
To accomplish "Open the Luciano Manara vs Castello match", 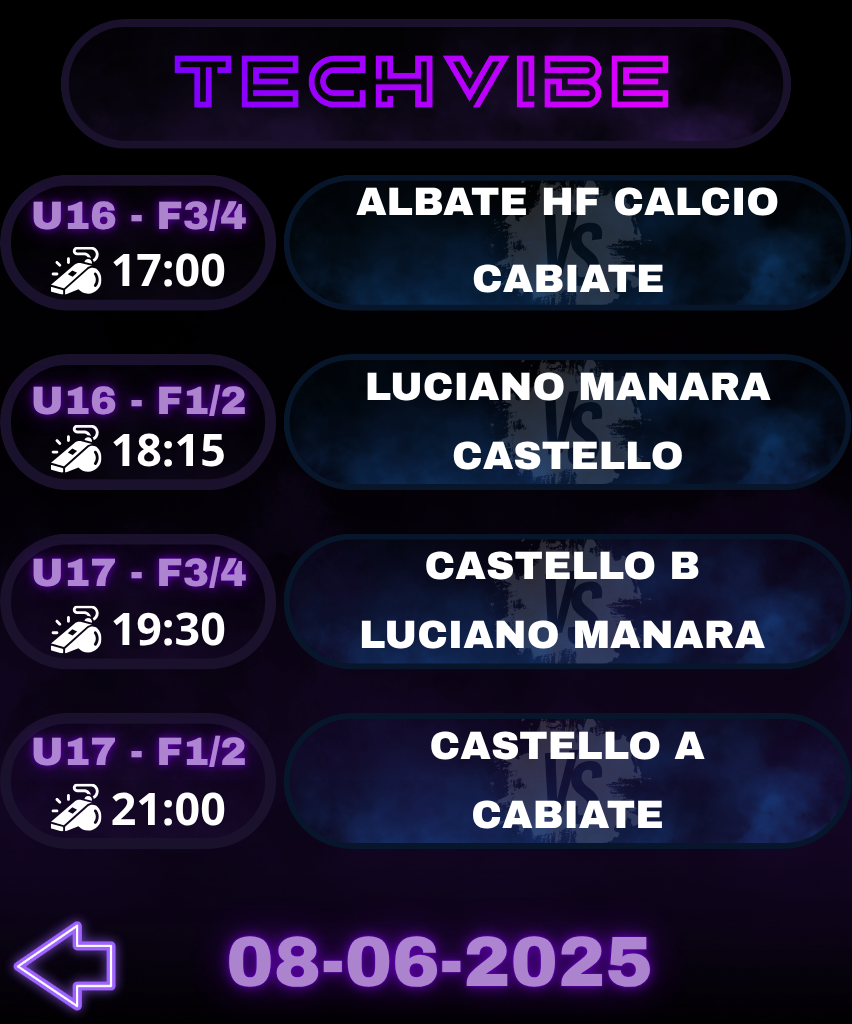I will pyautogui.click(x=567, y=421).
